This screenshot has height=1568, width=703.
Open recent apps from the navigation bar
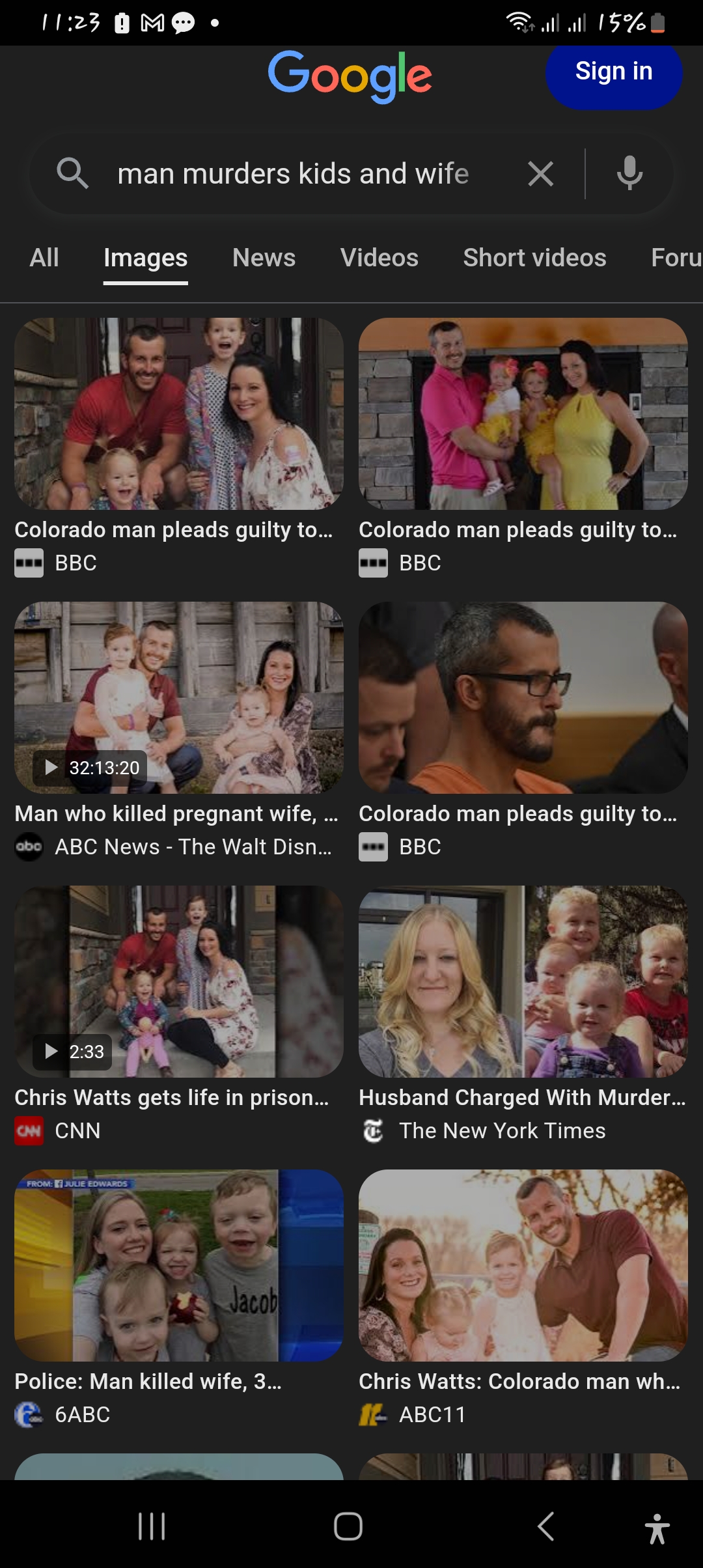[152, 1526]
